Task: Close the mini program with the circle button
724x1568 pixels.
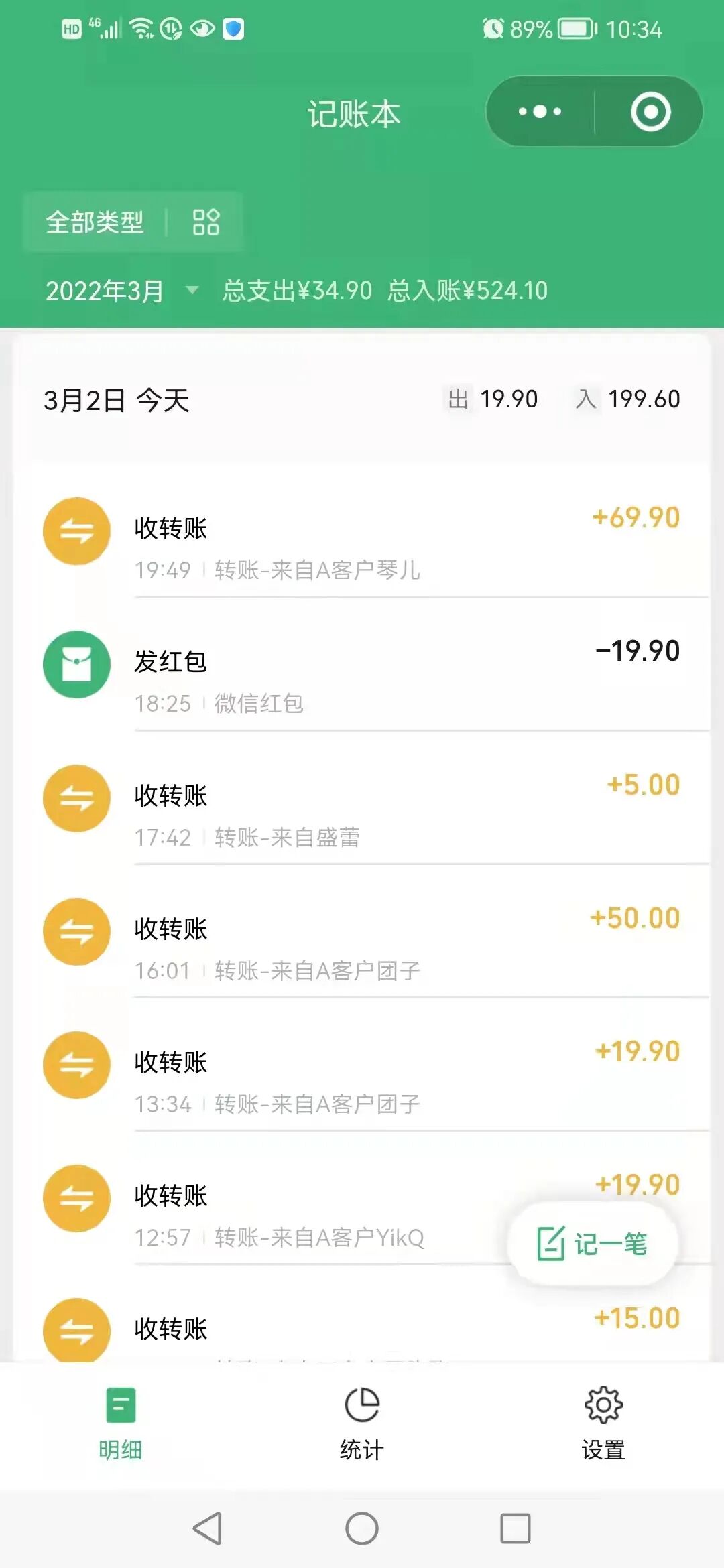Action: pos(650,111)
